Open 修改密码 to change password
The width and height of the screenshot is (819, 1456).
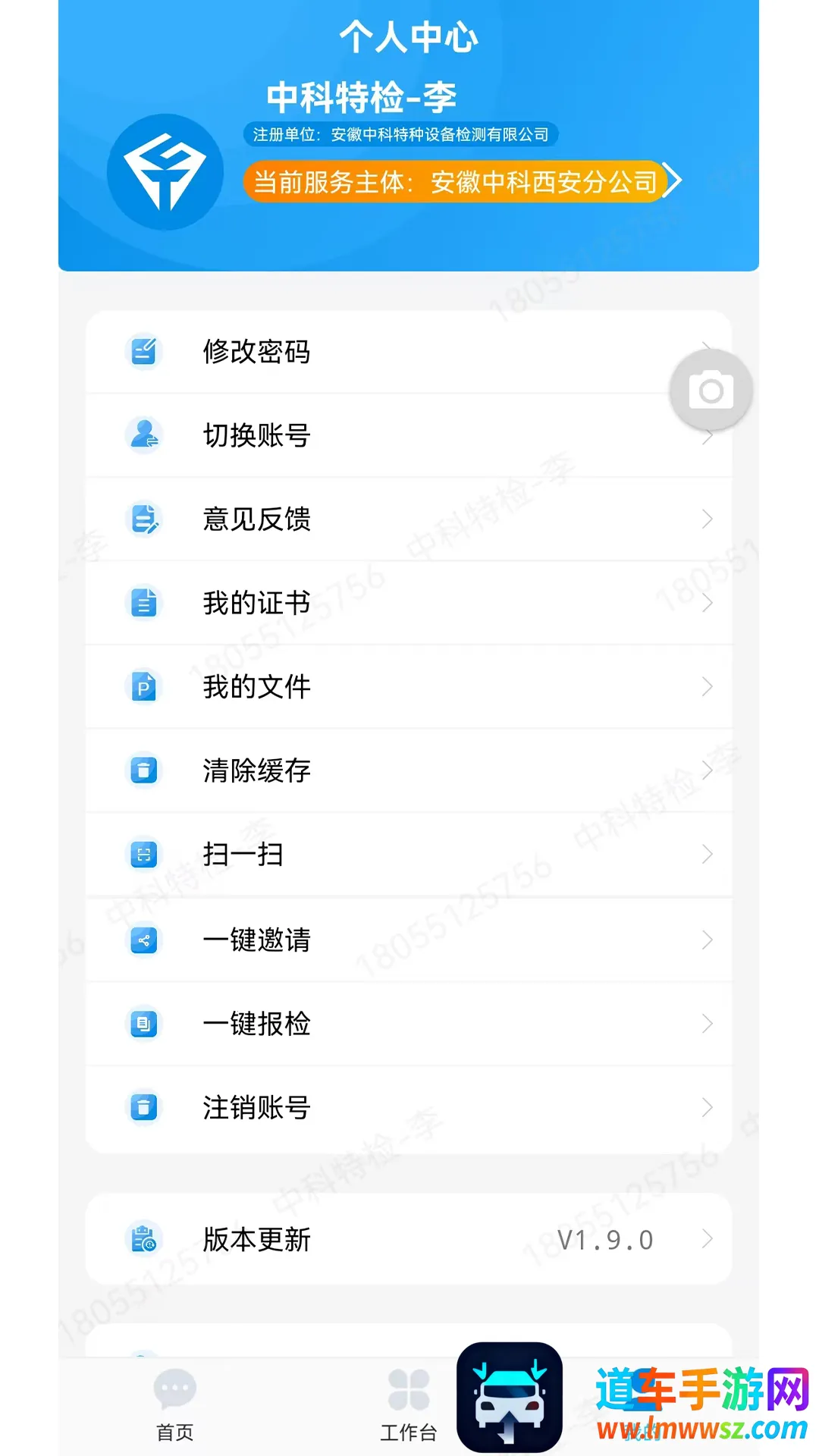pyautogui.click(x=408, y=352)
